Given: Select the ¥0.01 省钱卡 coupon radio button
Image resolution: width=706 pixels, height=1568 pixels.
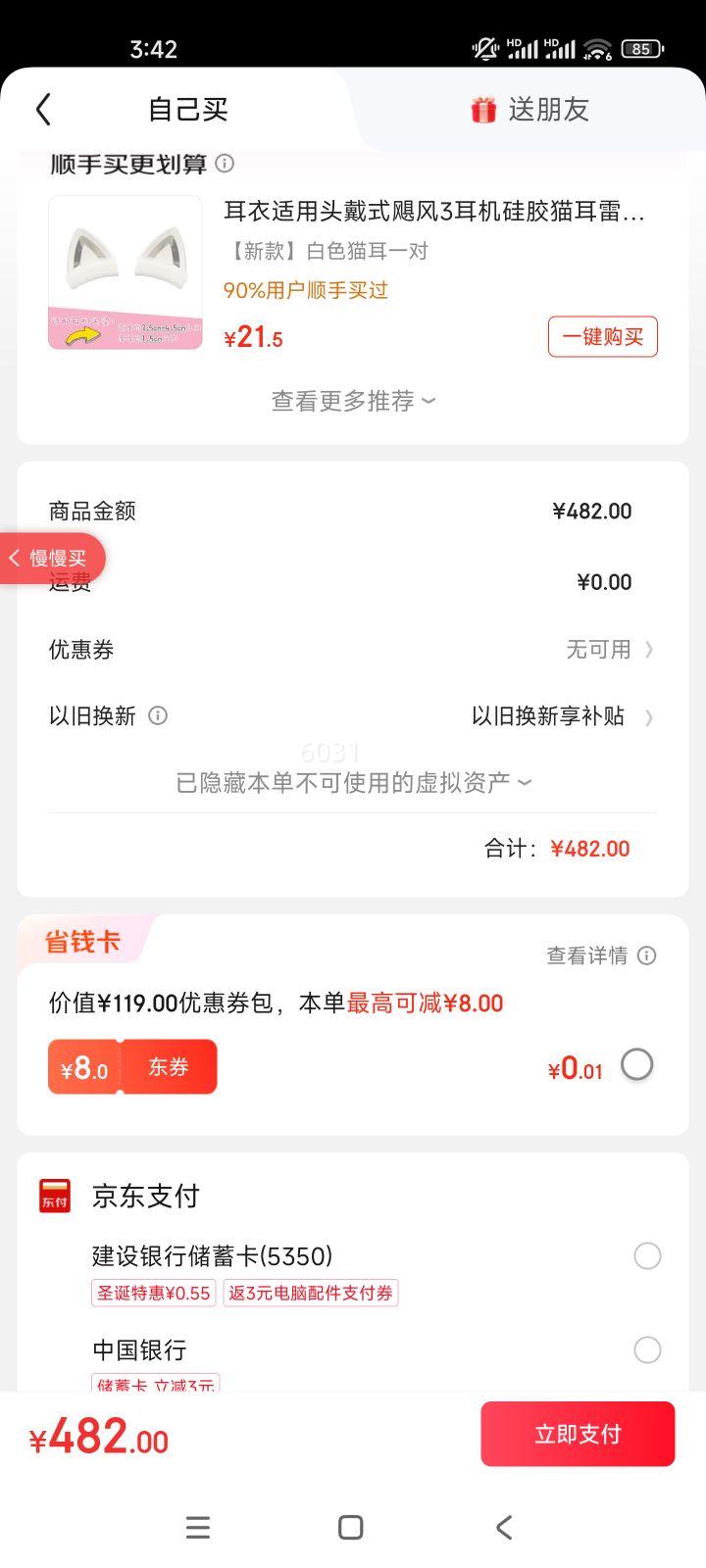Looking at the screenshot, I should (637, 1064).
